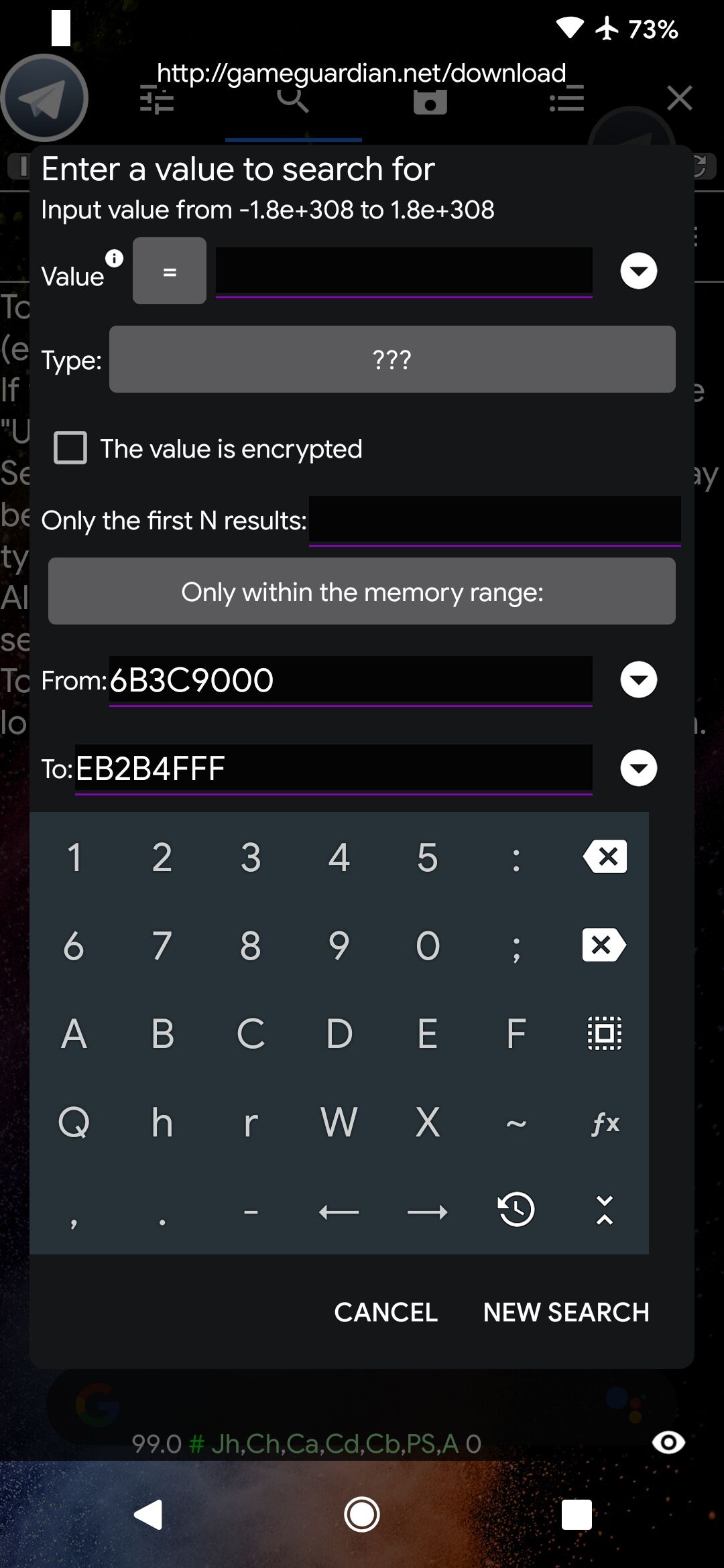Expand the Value history dropdown arrow
This screenshot has width=724, height=1568.
tap(638, 271)
